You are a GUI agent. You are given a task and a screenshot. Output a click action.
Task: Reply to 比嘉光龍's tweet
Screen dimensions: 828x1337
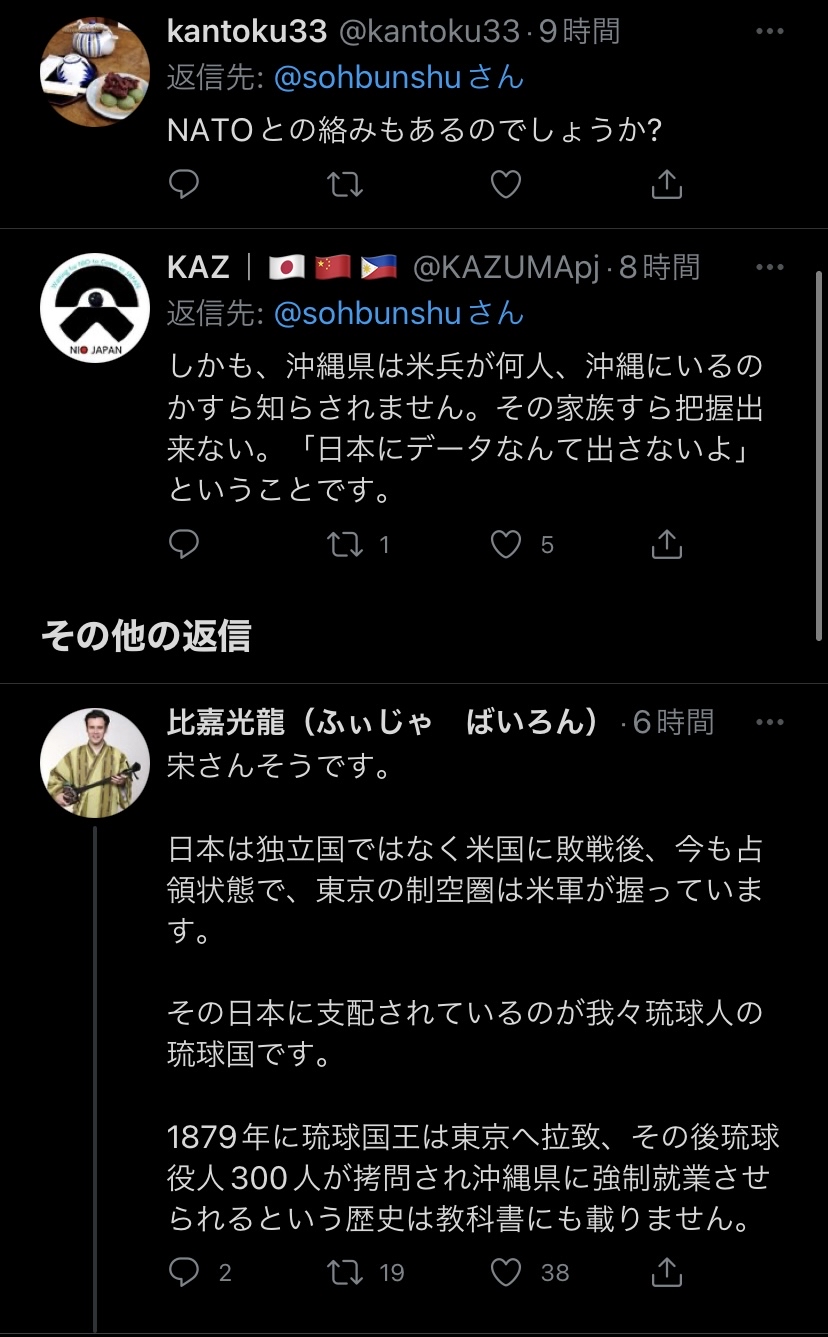coord(184,1271)
